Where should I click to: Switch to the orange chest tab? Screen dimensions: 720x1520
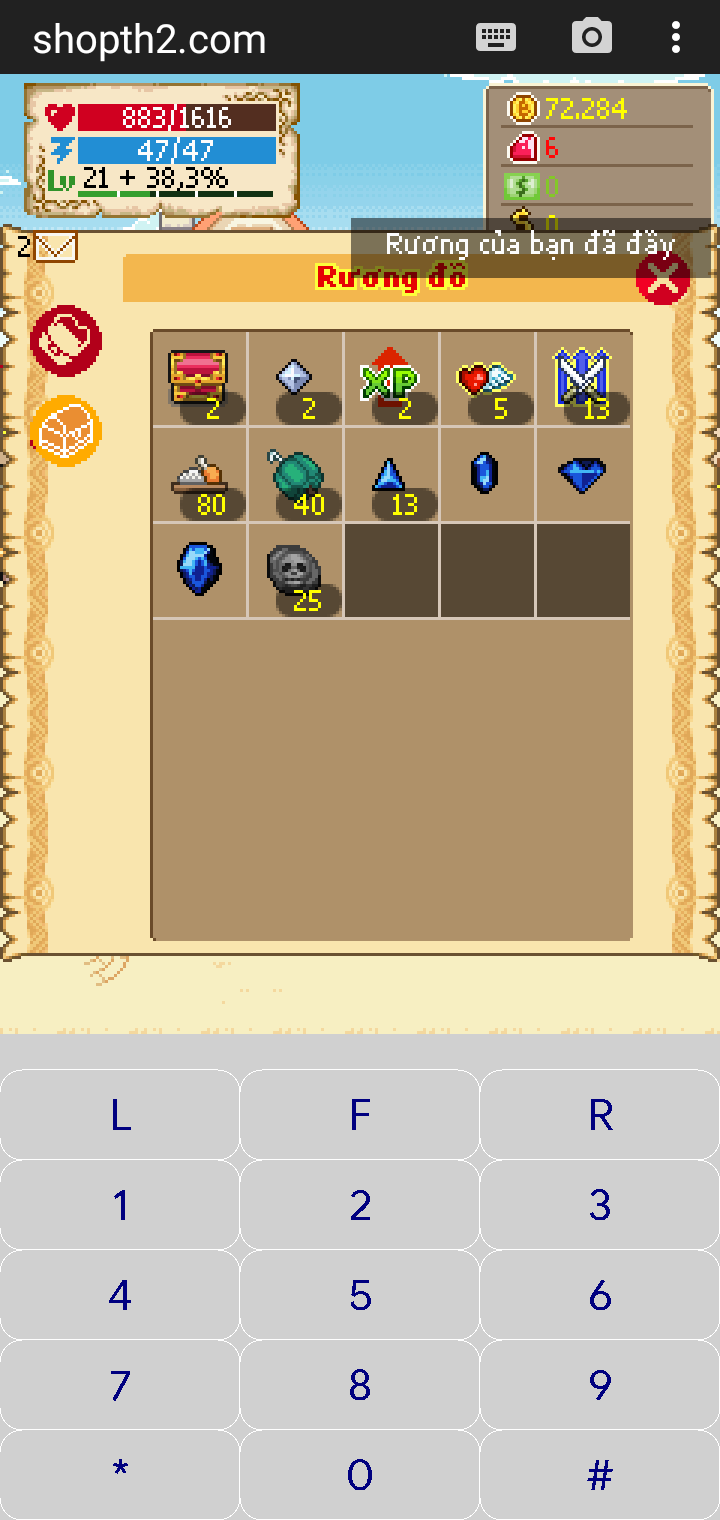point(66,431)
